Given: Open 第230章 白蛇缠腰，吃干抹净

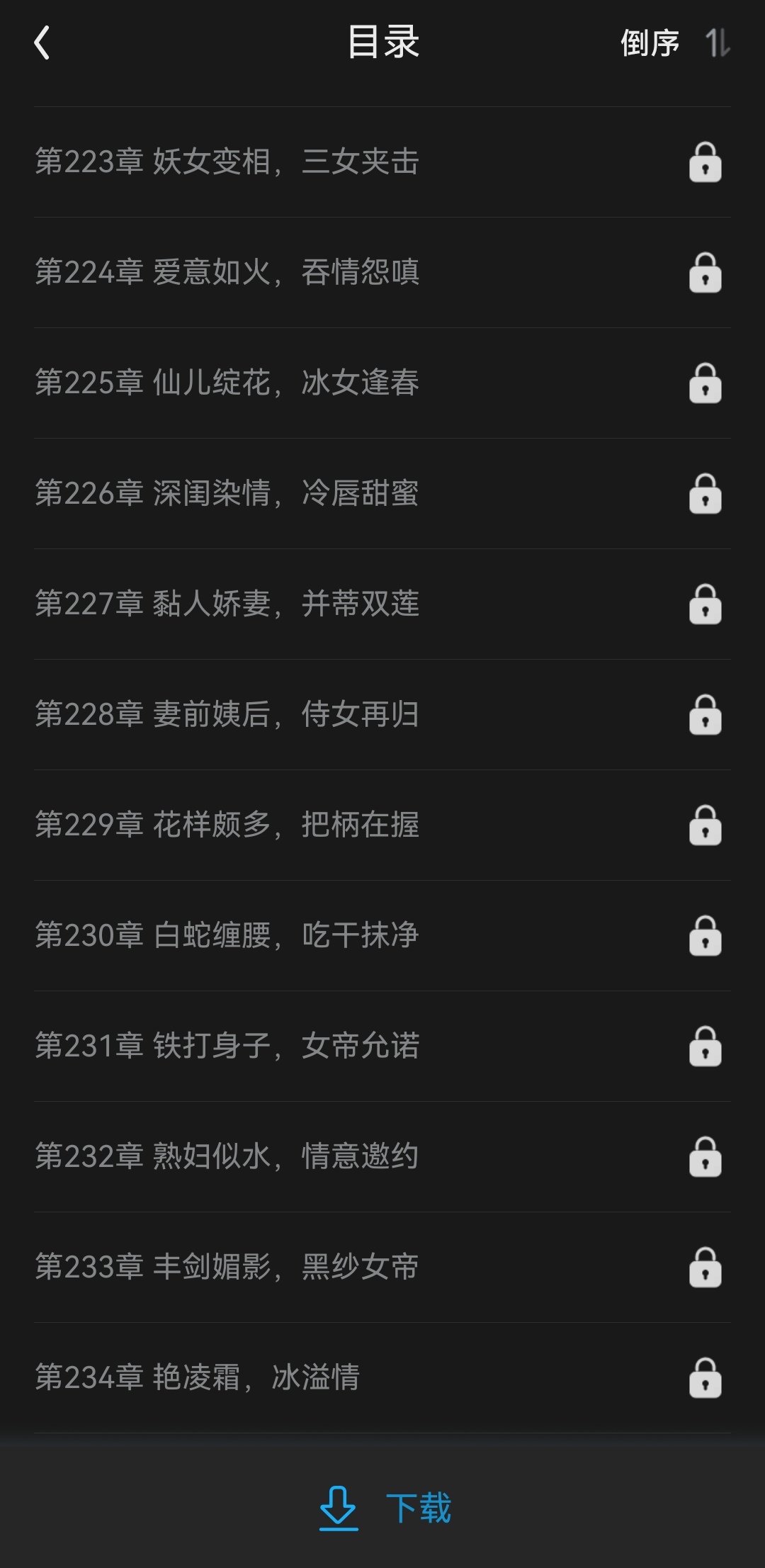Looking at the screenshot, I should 227,936.
